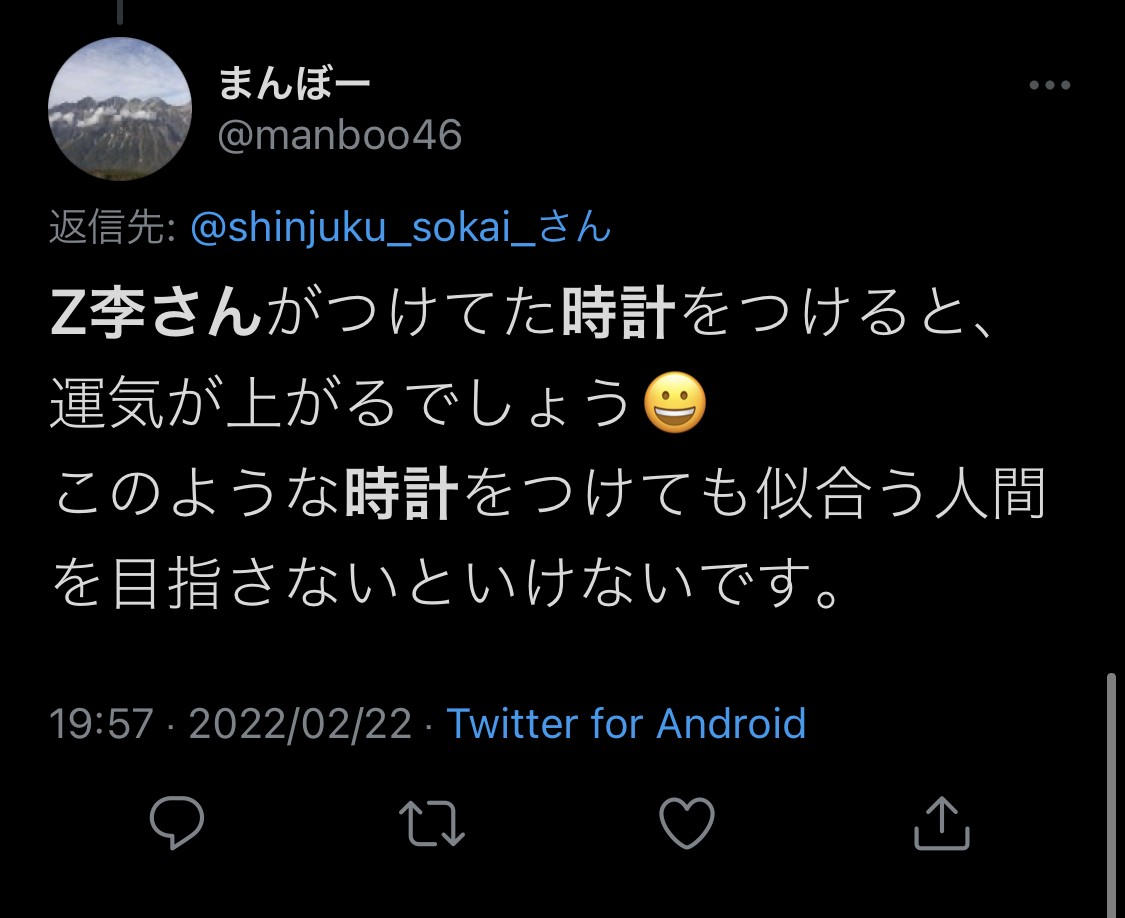Like this tweet
The height and width of the screenshot is (918, 1125).
(x=689, y=823)
